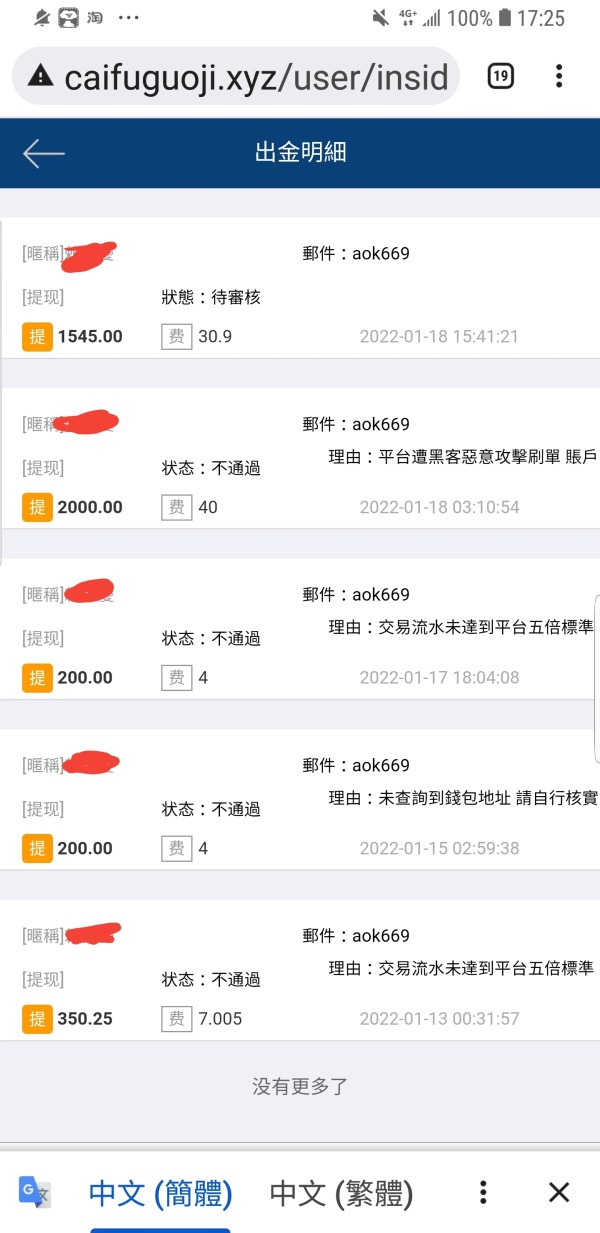Go back using the header arrow

[43, 153]
